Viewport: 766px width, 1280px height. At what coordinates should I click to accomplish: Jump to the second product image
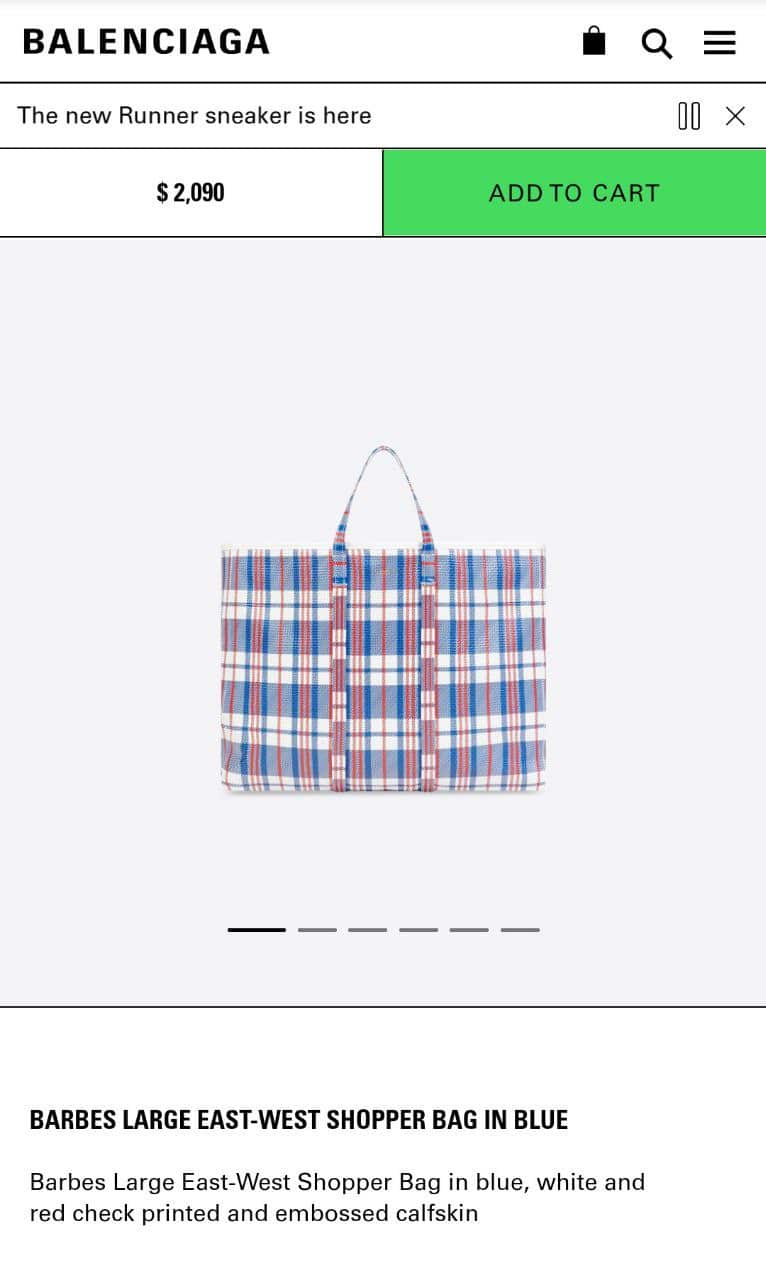tap(317, 930)
